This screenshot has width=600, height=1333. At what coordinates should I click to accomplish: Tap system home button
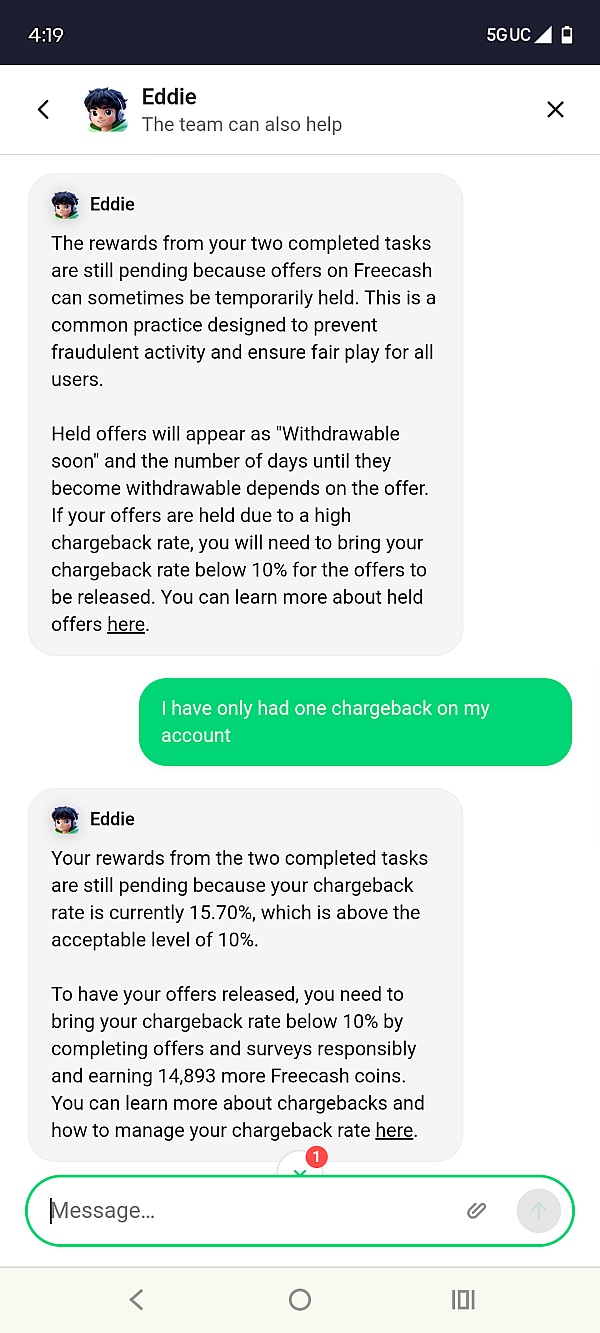point(300,1299)
